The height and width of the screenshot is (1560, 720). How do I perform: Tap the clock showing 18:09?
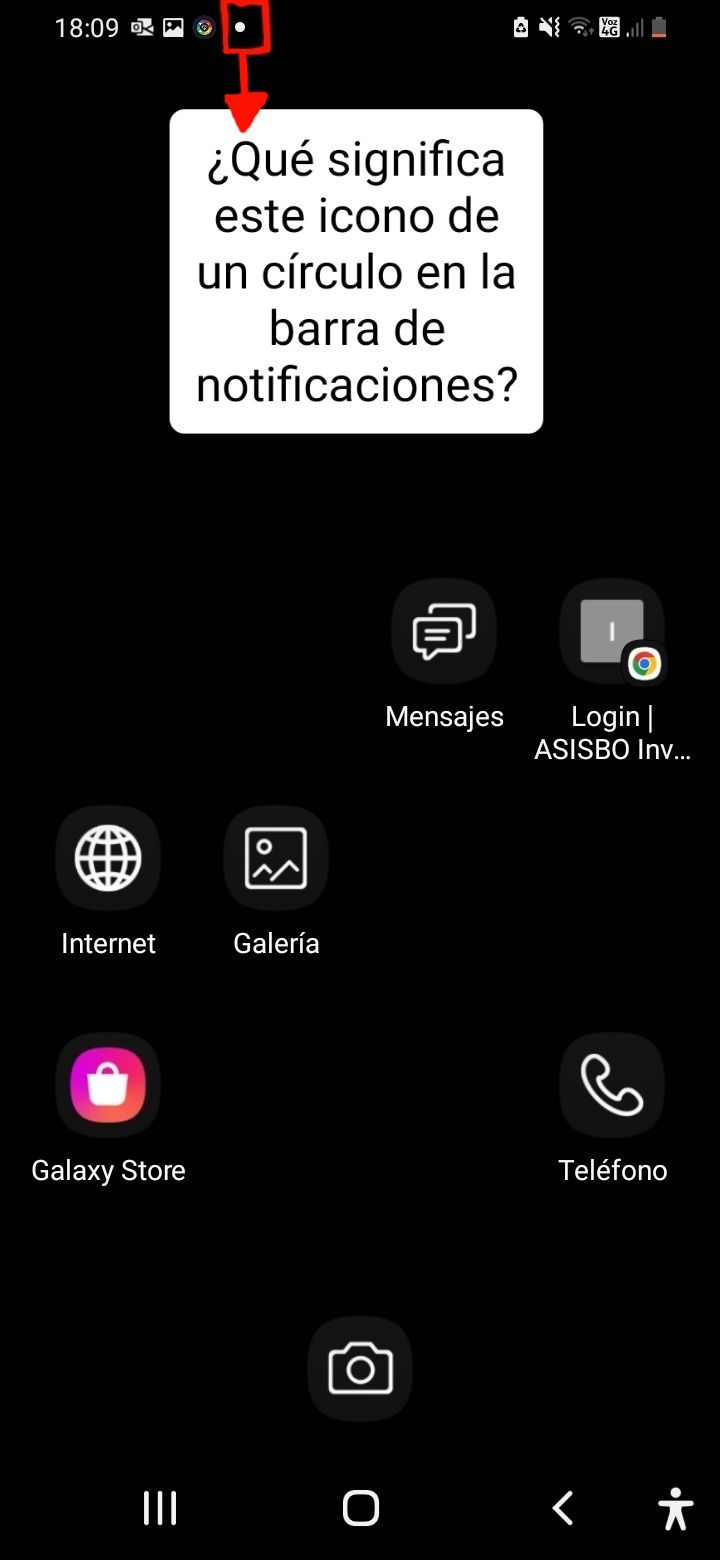coord(86,27)
